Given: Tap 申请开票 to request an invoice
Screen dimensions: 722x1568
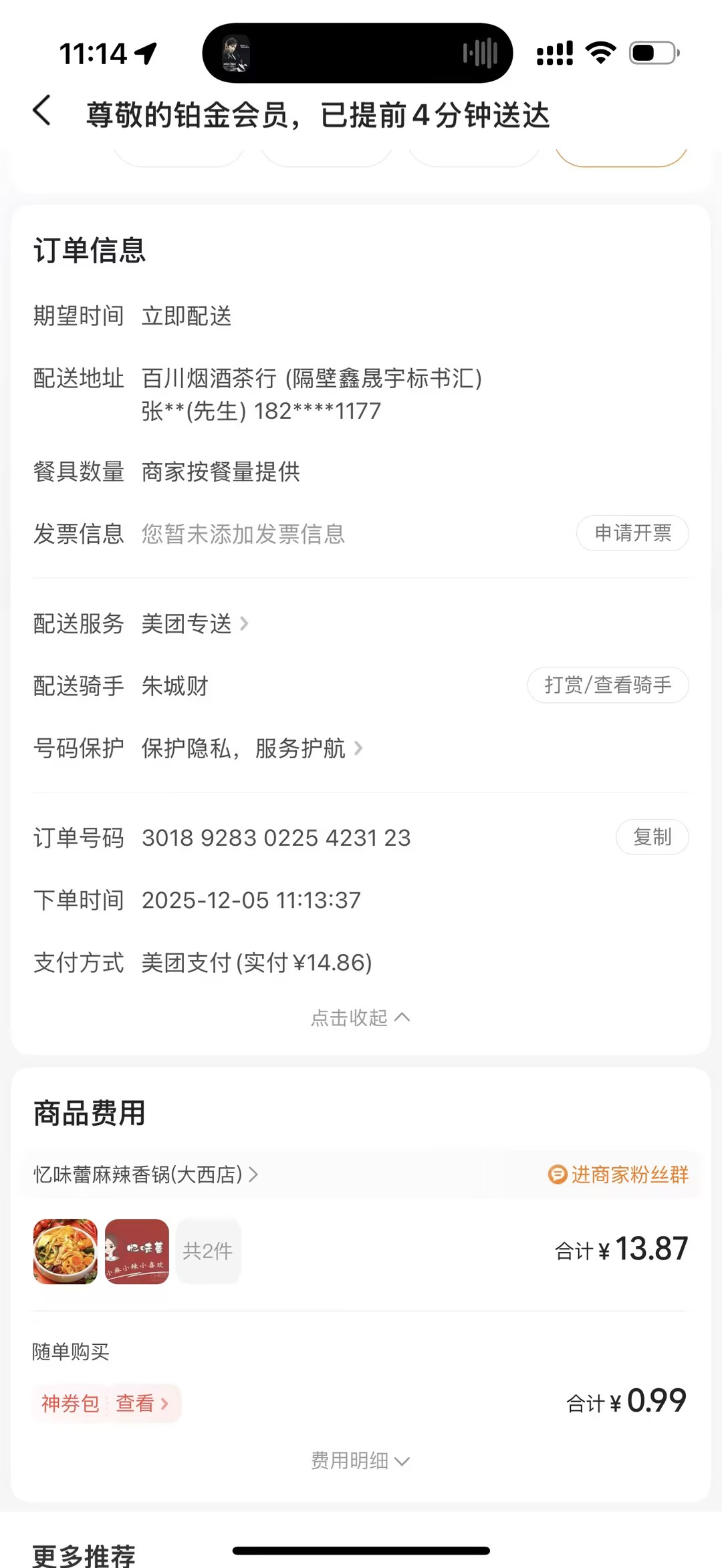Looking at the screenshot, I should pos(632,533).
